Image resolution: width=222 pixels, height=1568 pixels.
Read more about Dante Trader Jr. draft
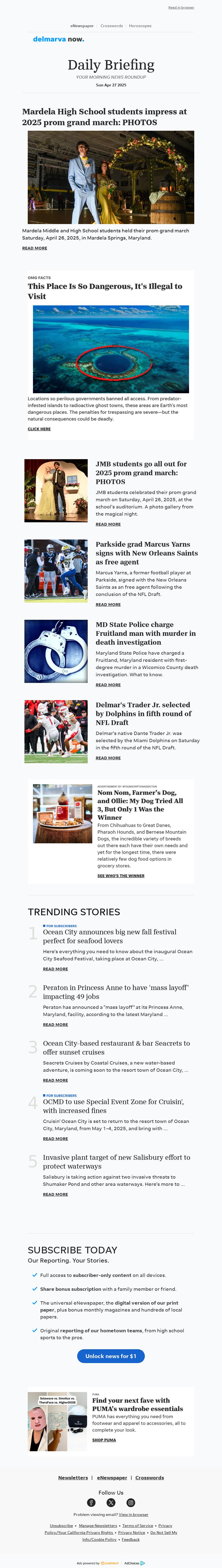[x=108, y=758]
